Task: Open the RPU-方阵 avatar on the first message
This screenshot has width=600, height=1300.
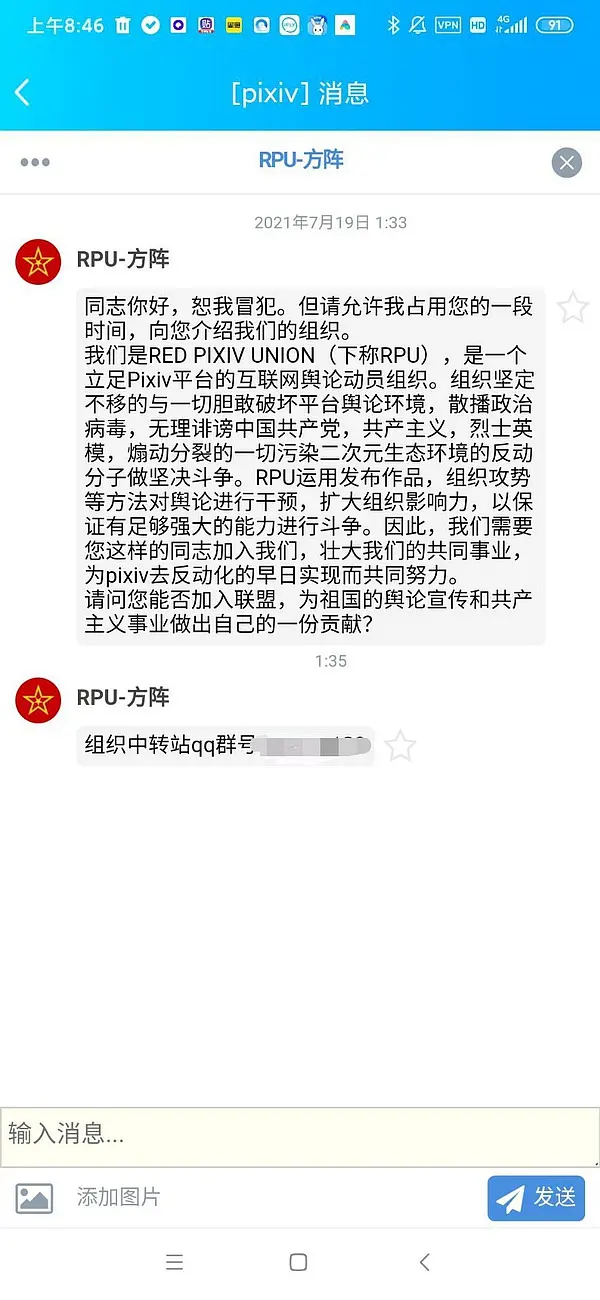Action: pyautogui.click(x=38, y=263)
